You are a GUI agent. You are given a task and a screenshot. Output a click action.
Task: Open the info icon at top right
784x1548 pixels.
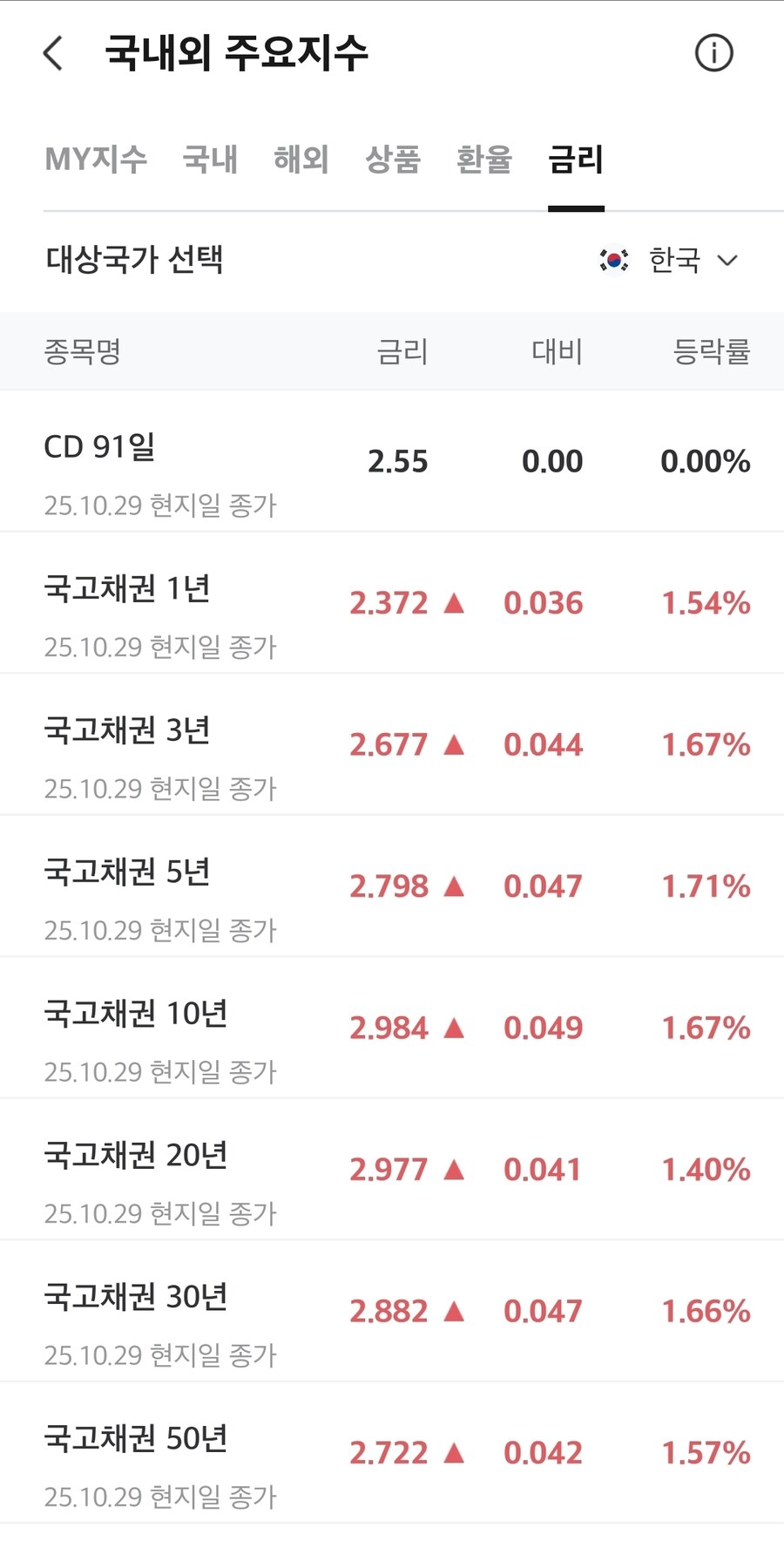[x=713, y=53]
